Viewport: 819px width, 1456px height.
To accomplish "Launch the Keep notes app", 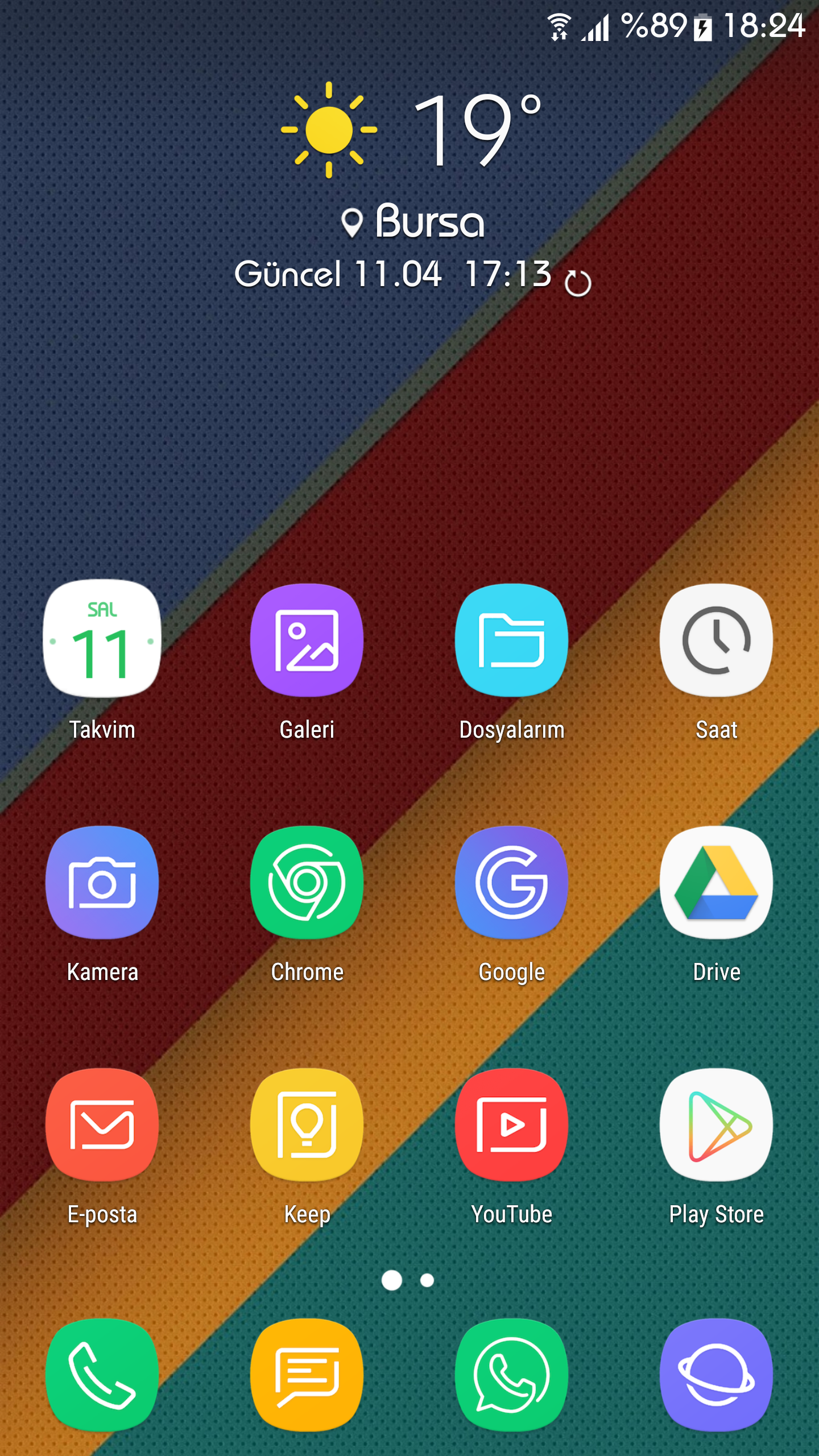I will pos(307,1124).
